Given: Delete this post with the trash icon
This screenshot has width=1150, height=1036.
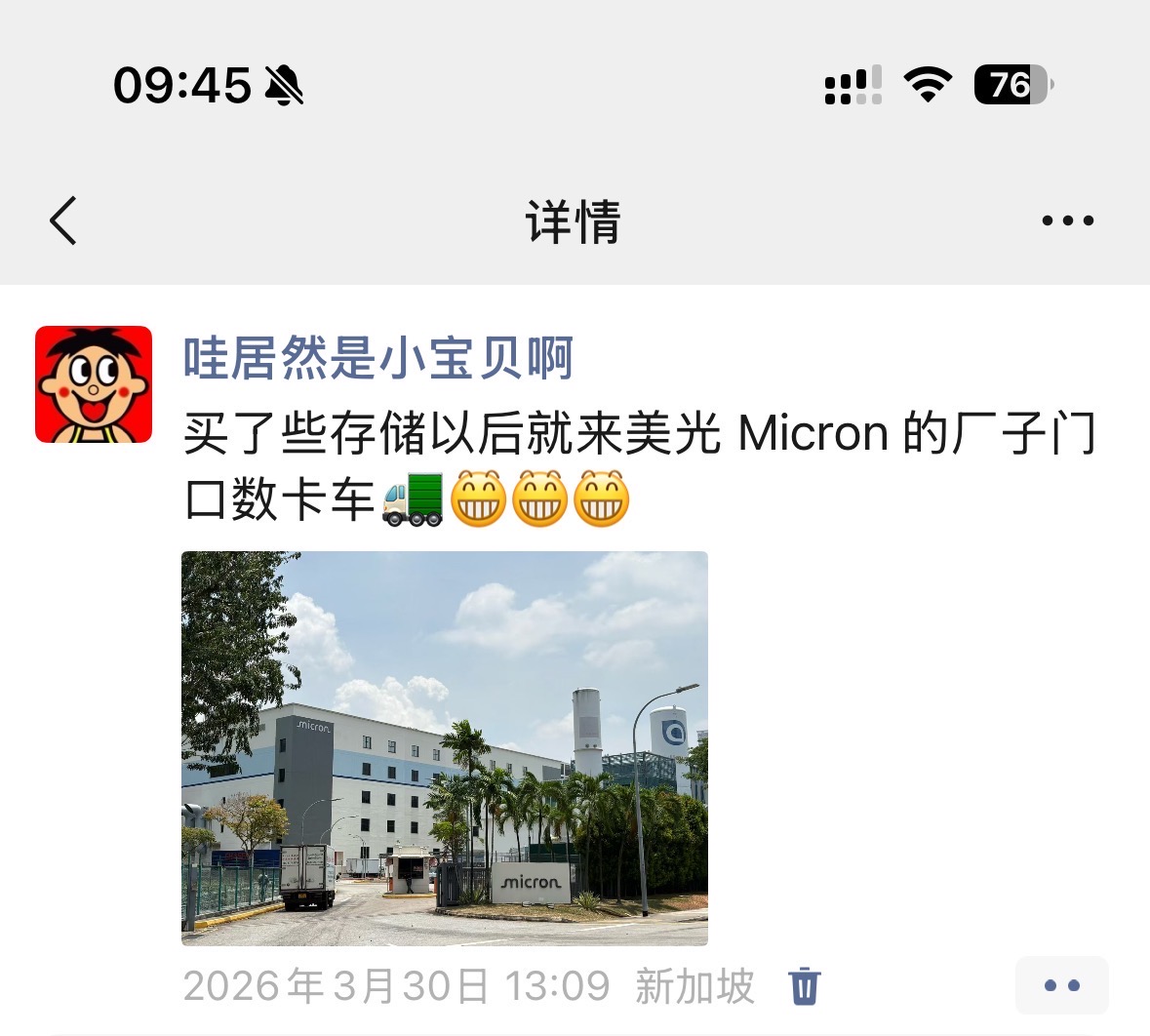Looking at the screenshot, I should pyautogui.click(x=804, y=985).
